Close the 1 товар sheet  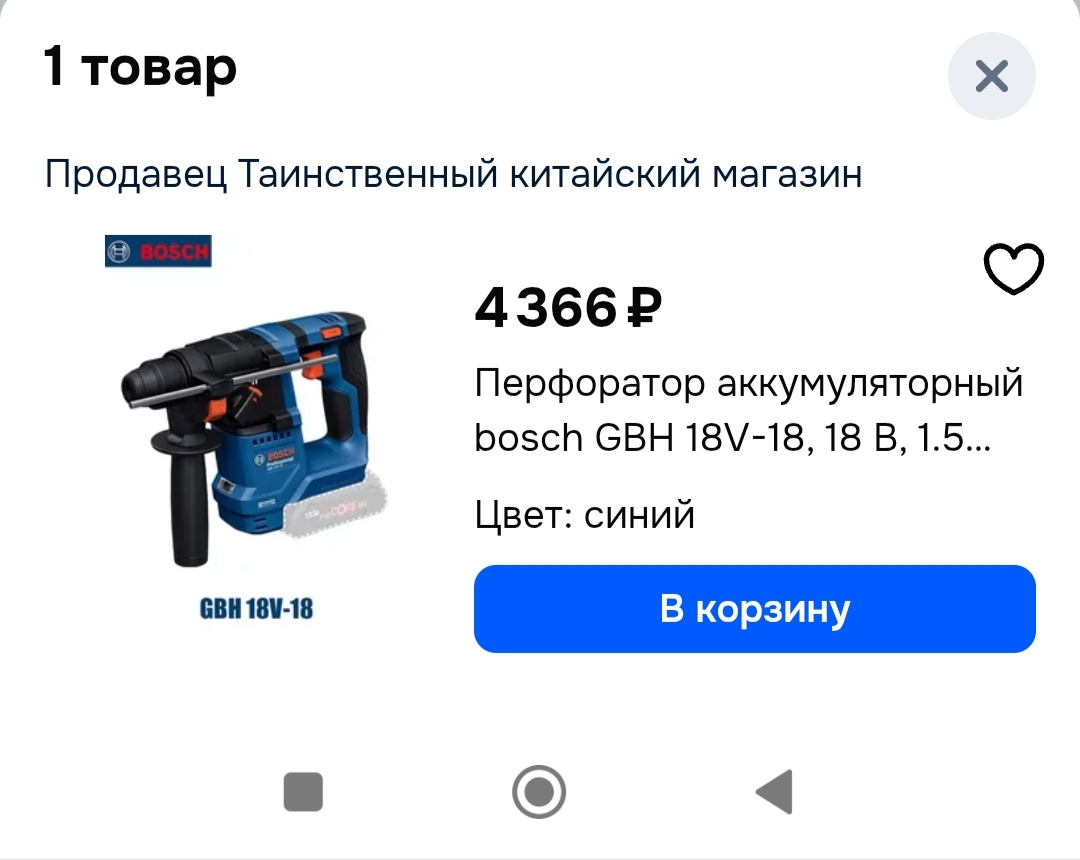click(991, 76)
